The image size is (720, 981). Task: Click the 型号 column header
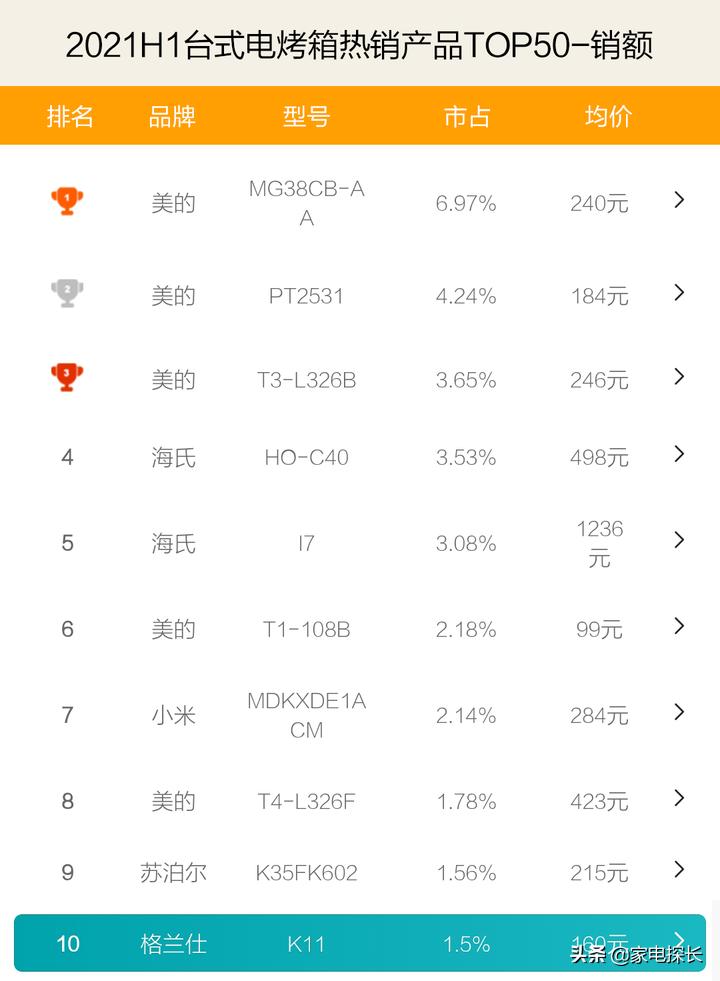click(307, 117)
